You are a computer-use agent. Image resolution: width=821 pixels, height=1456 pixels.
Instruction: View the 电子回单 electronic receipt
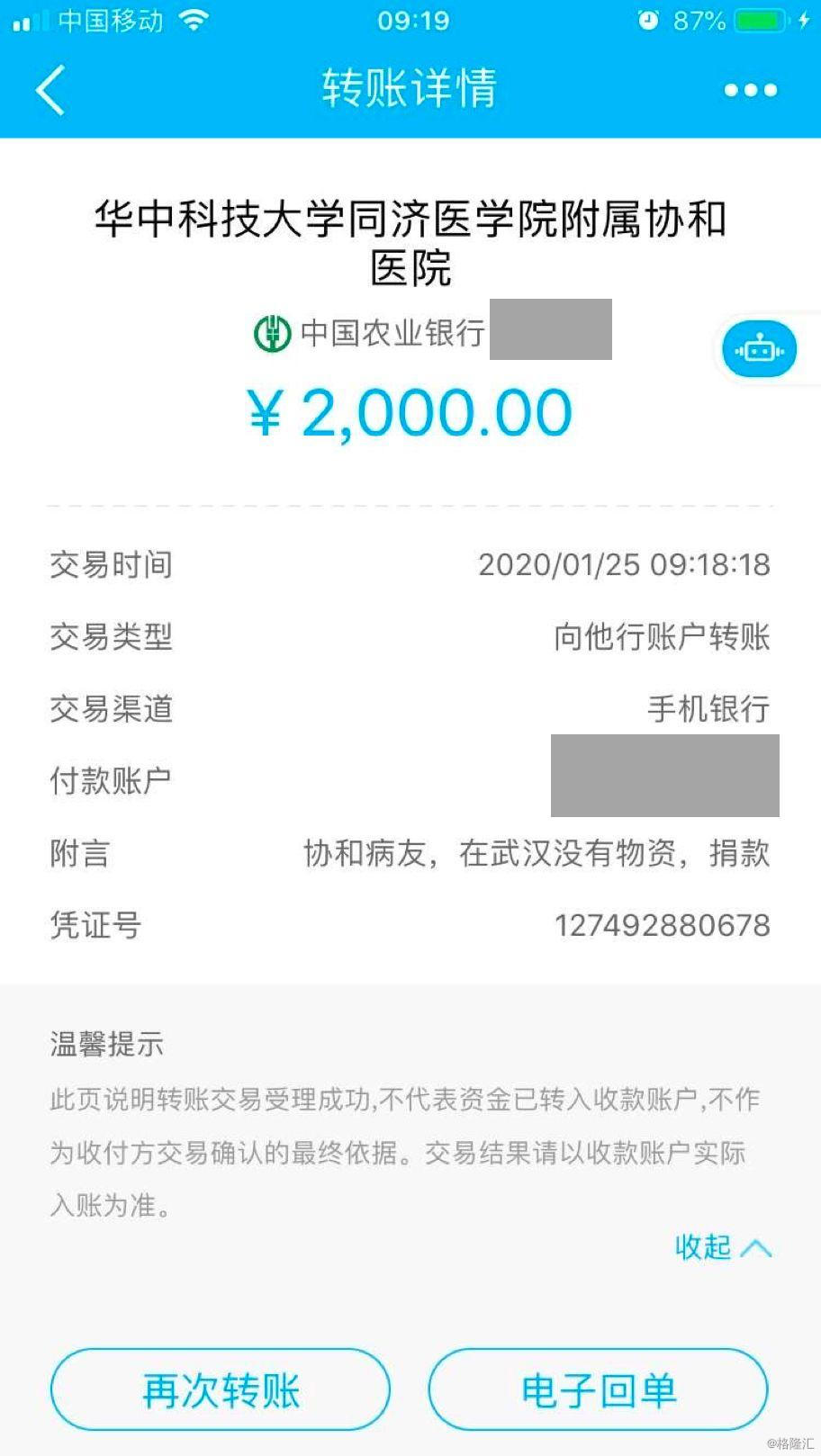(x=599, y=1390)
